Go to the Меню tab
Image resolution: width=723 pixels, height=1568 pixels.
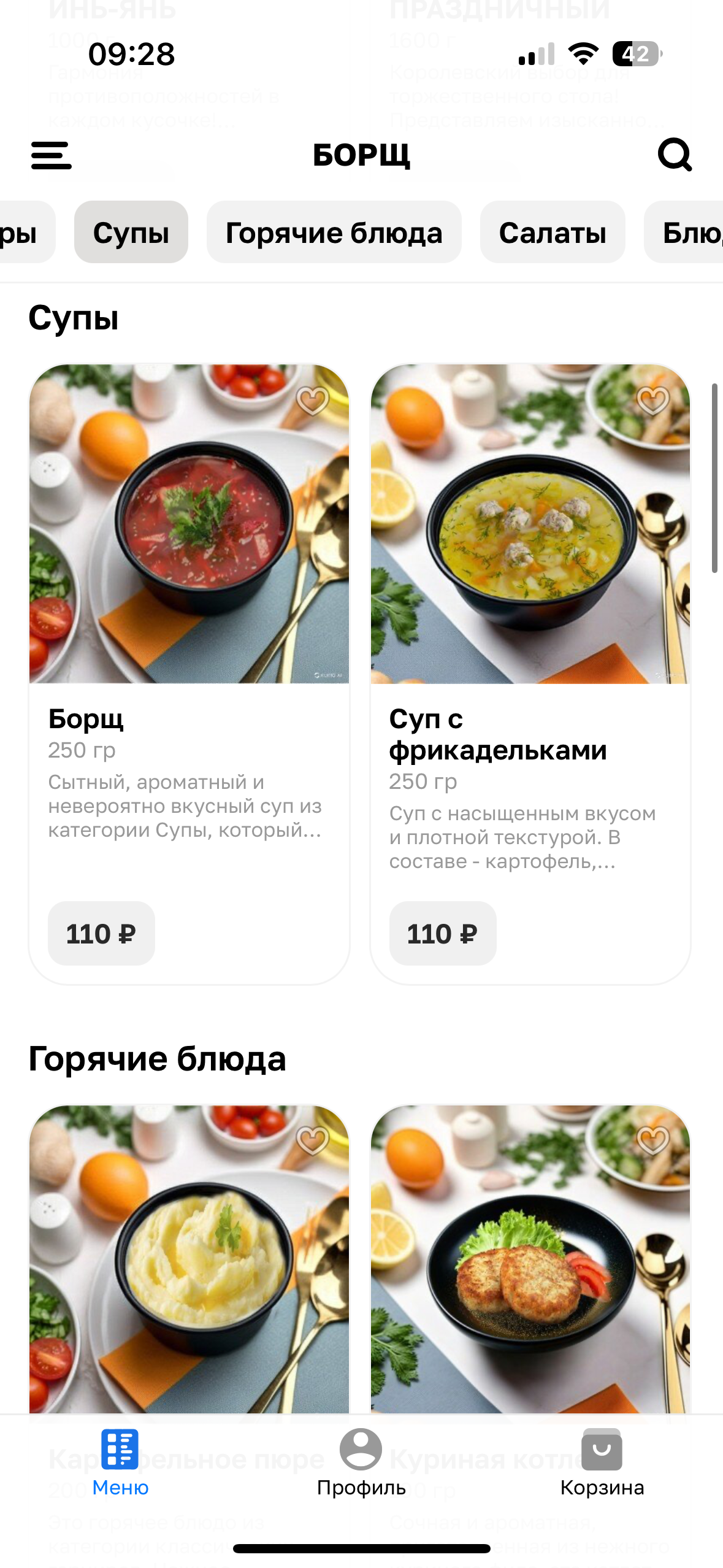[x=120, y=1463]
